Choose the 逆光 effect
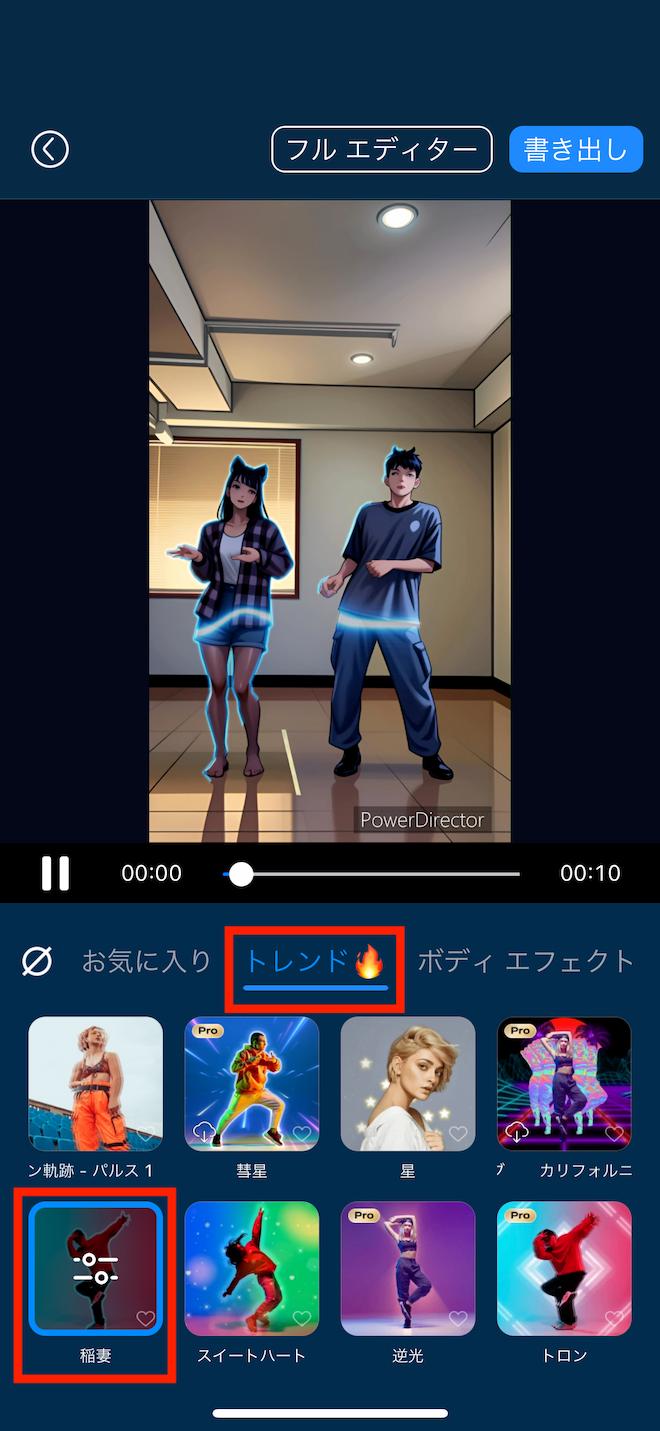 408,1269
